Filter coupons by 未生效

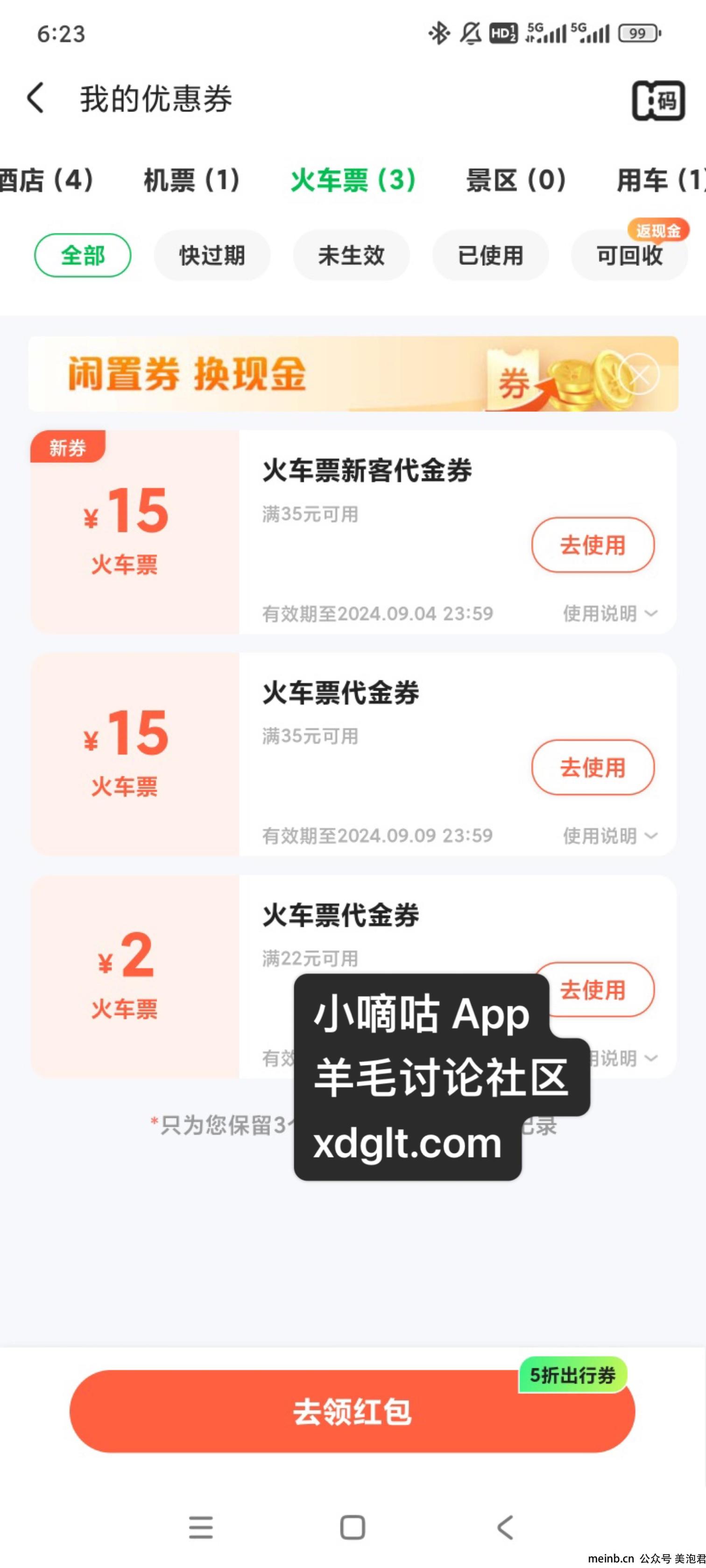(x=351, y=256)
